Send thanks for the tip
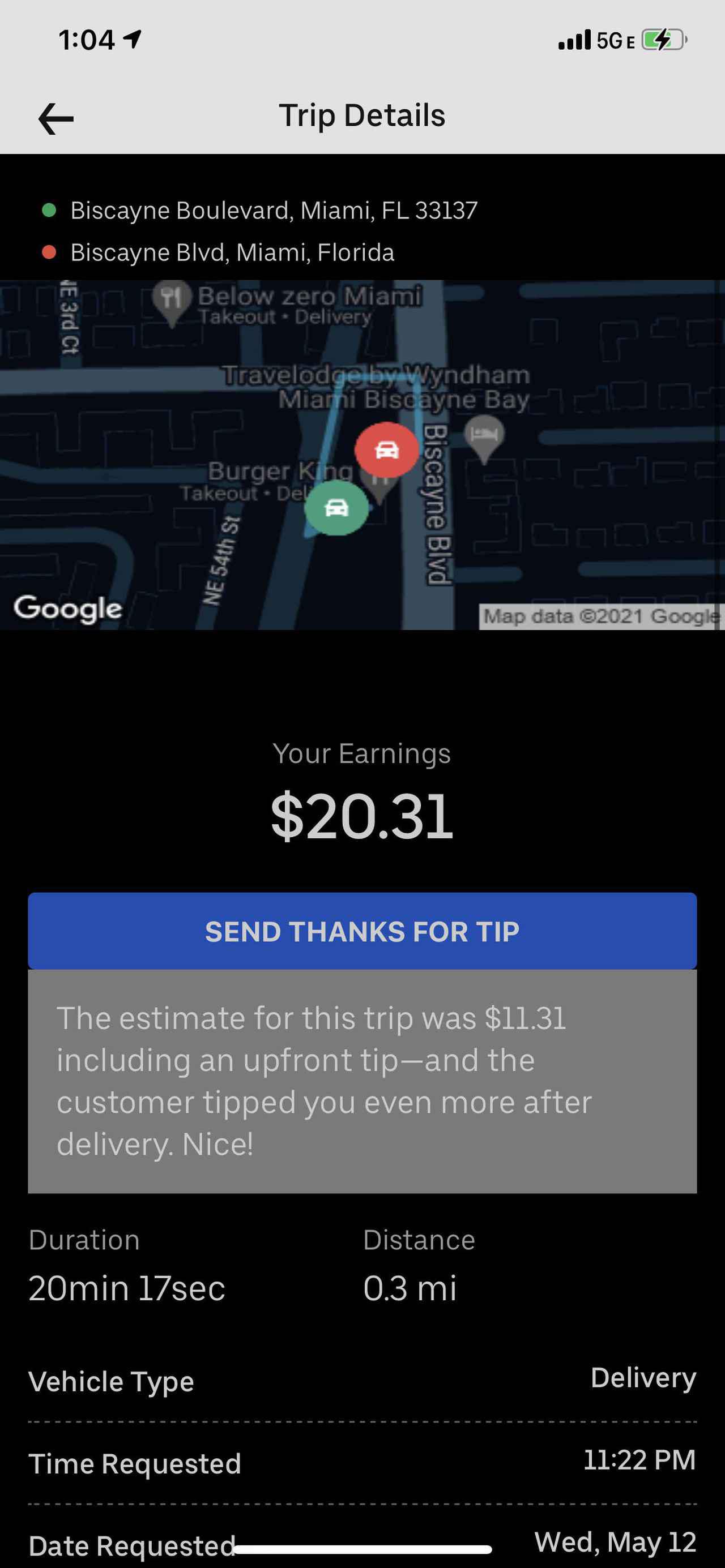Image resolution: width=725 pixels, height=1568 pixels. click(x=362, y=931)
